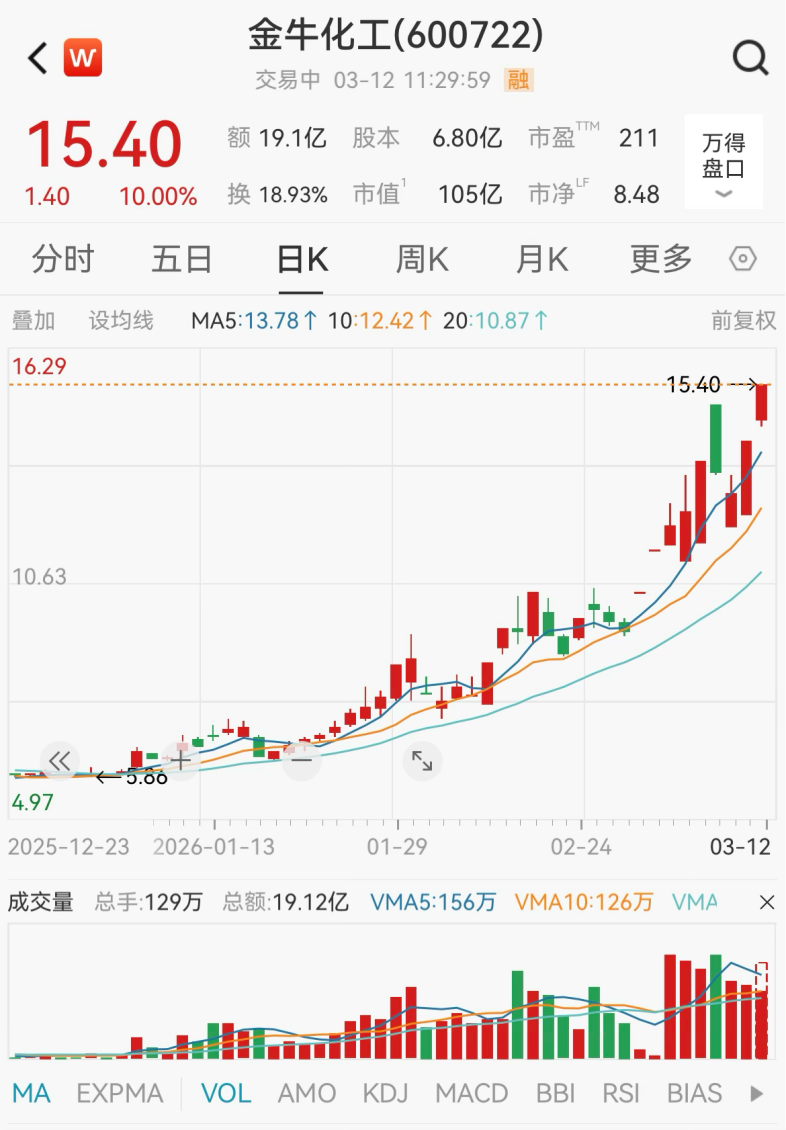This screenshot has width=786, height=1130.
Task: Open the Wind app home via W logo
Action: coord(84,57)
